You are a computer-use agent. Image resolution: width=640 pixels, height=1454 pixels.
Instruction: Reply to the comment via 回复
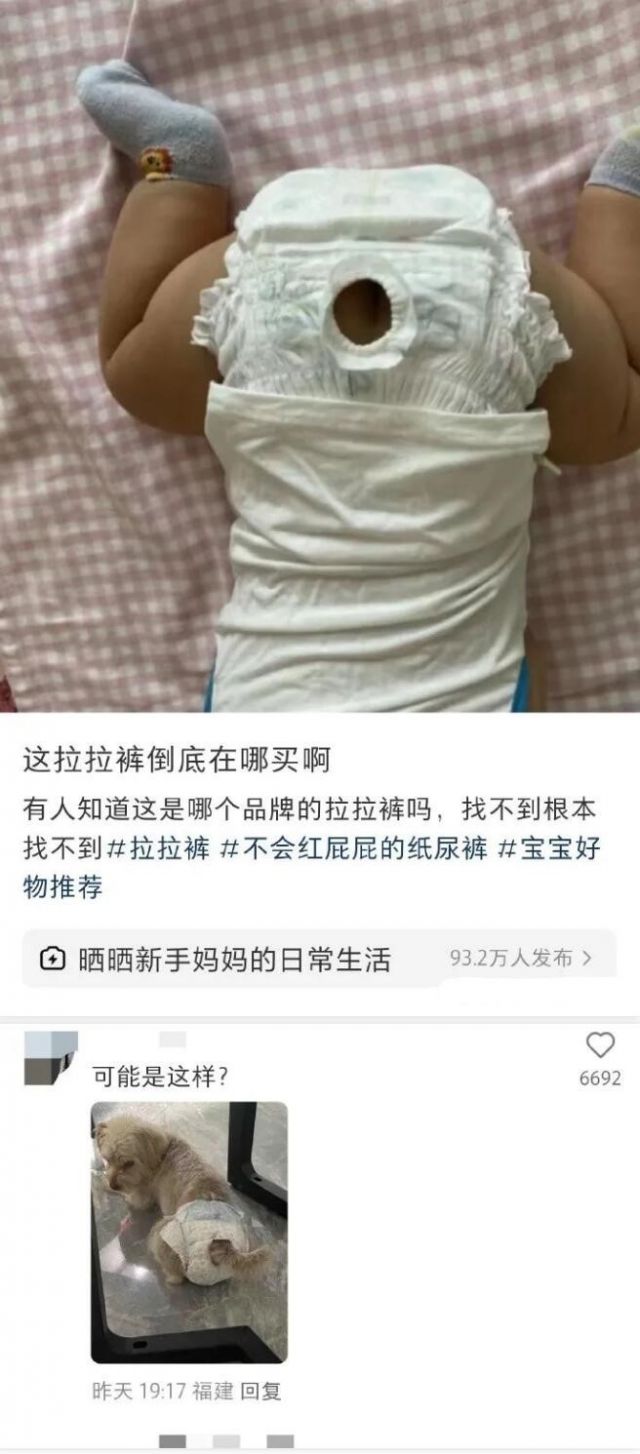(x=264, y=1391)
